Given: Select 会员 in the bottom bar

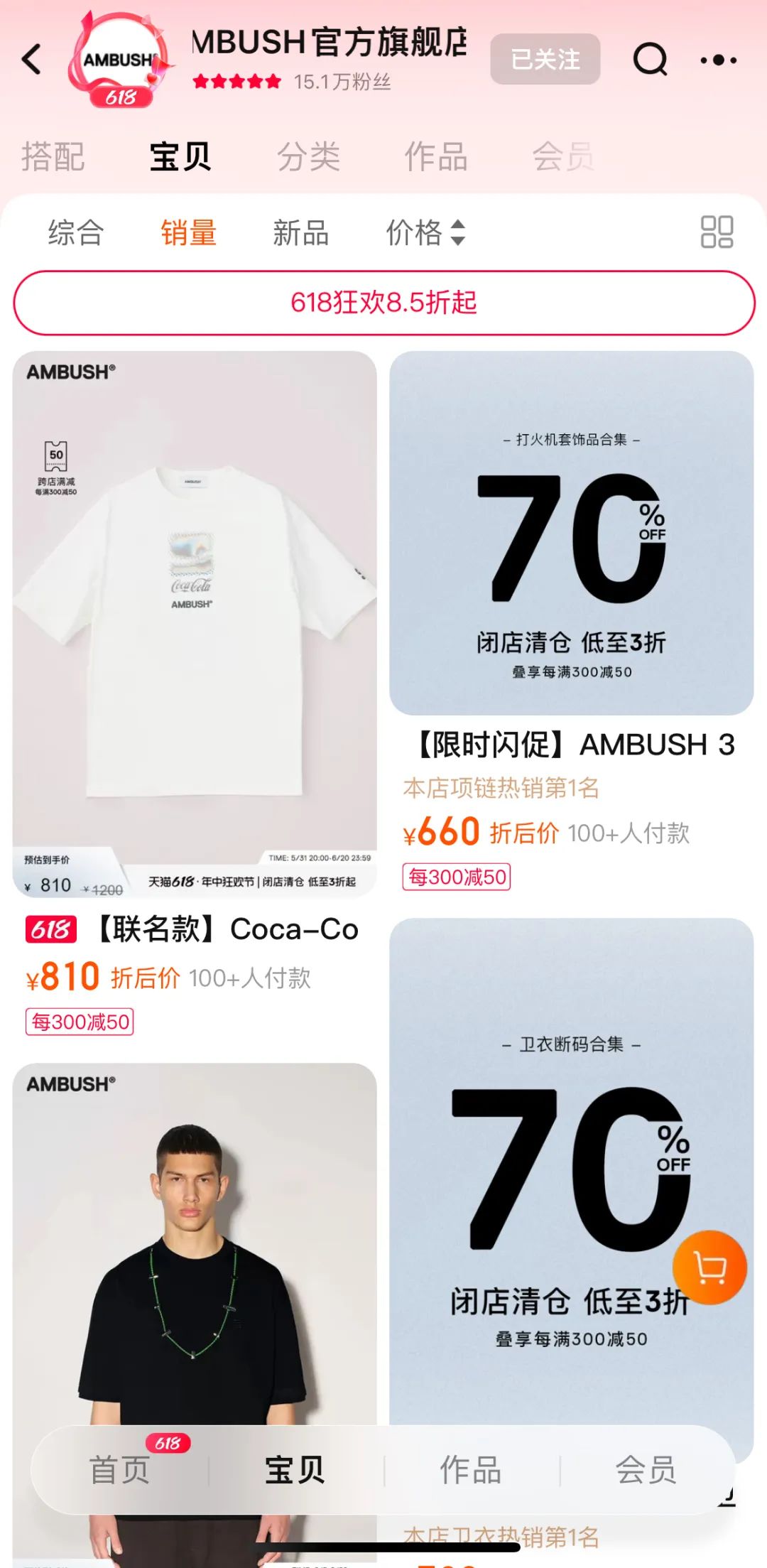Looking at the screenshot, I should (x=646, y=1470).
